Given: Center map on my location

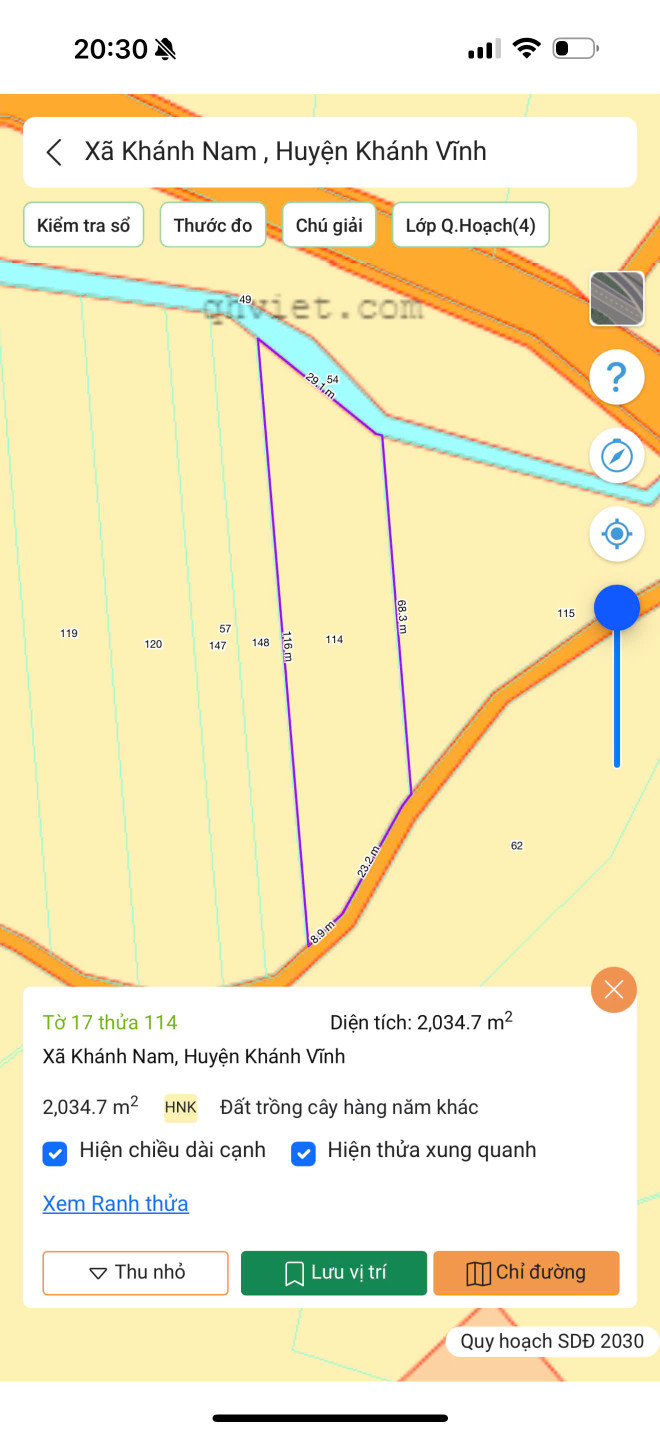Looking at the screenshot, I should click(x=617, y=534).
